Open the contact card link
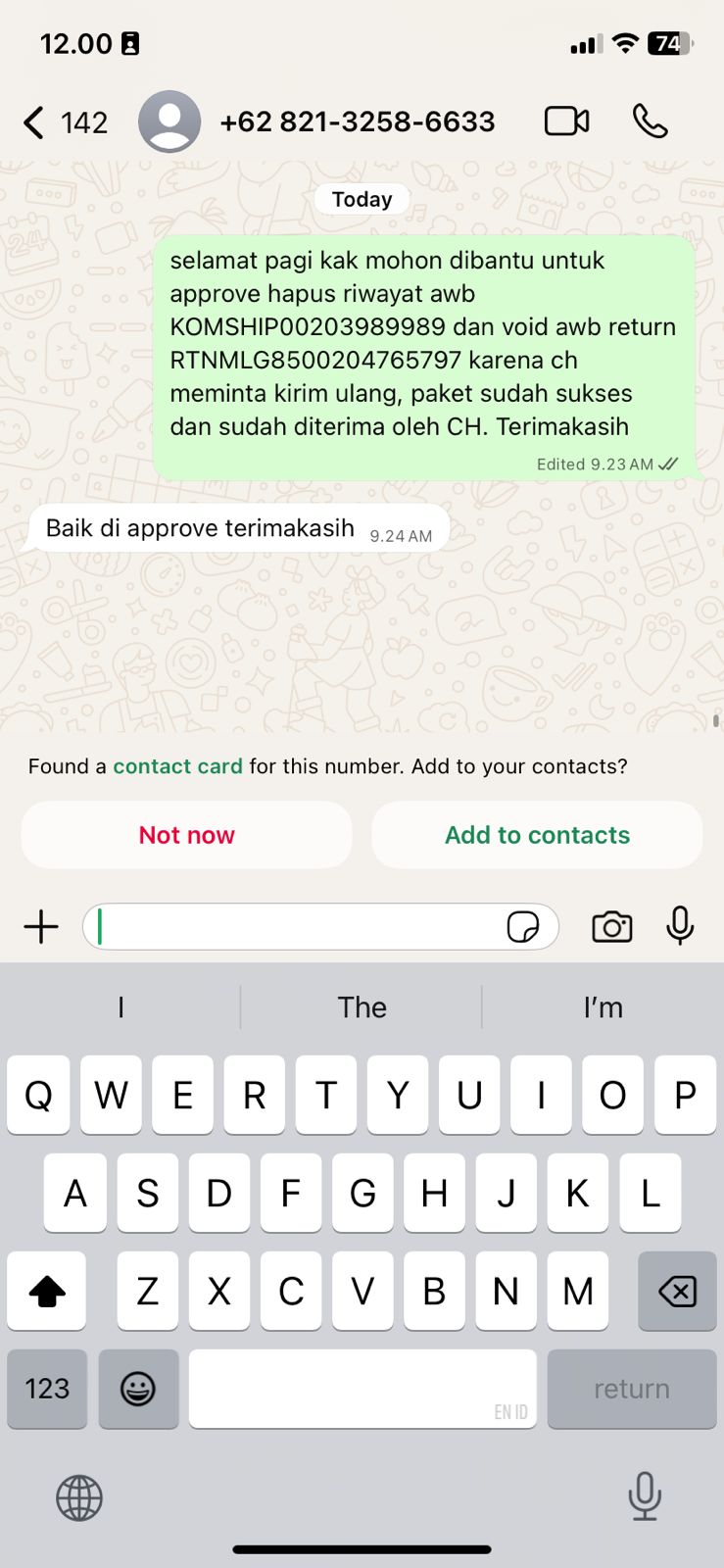The width and height of the screenshot is (724, 1568). tap(177, 766)
